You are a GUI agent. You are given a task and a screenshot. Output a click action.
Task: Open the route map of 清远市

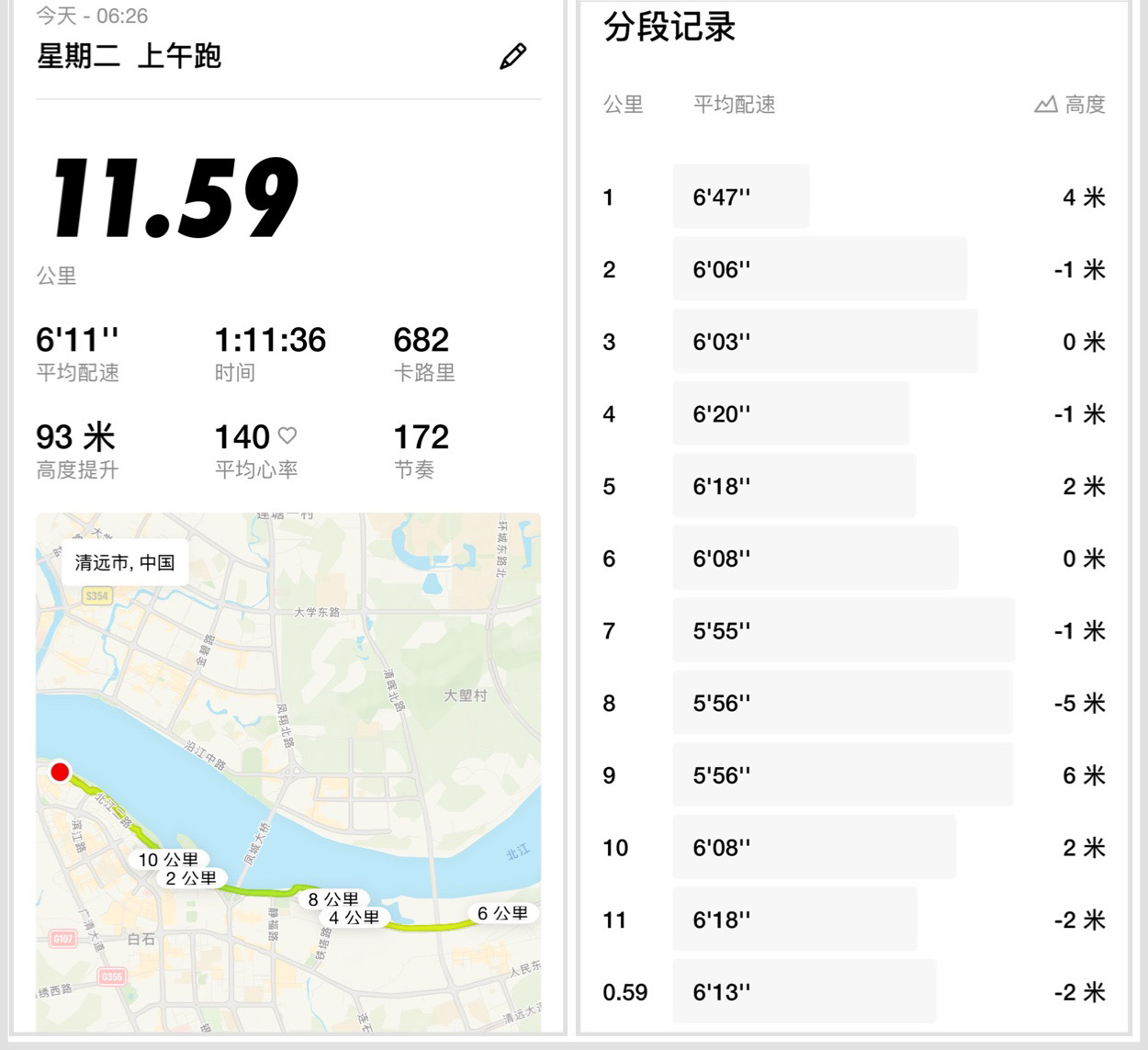click(x=288, y=772)
